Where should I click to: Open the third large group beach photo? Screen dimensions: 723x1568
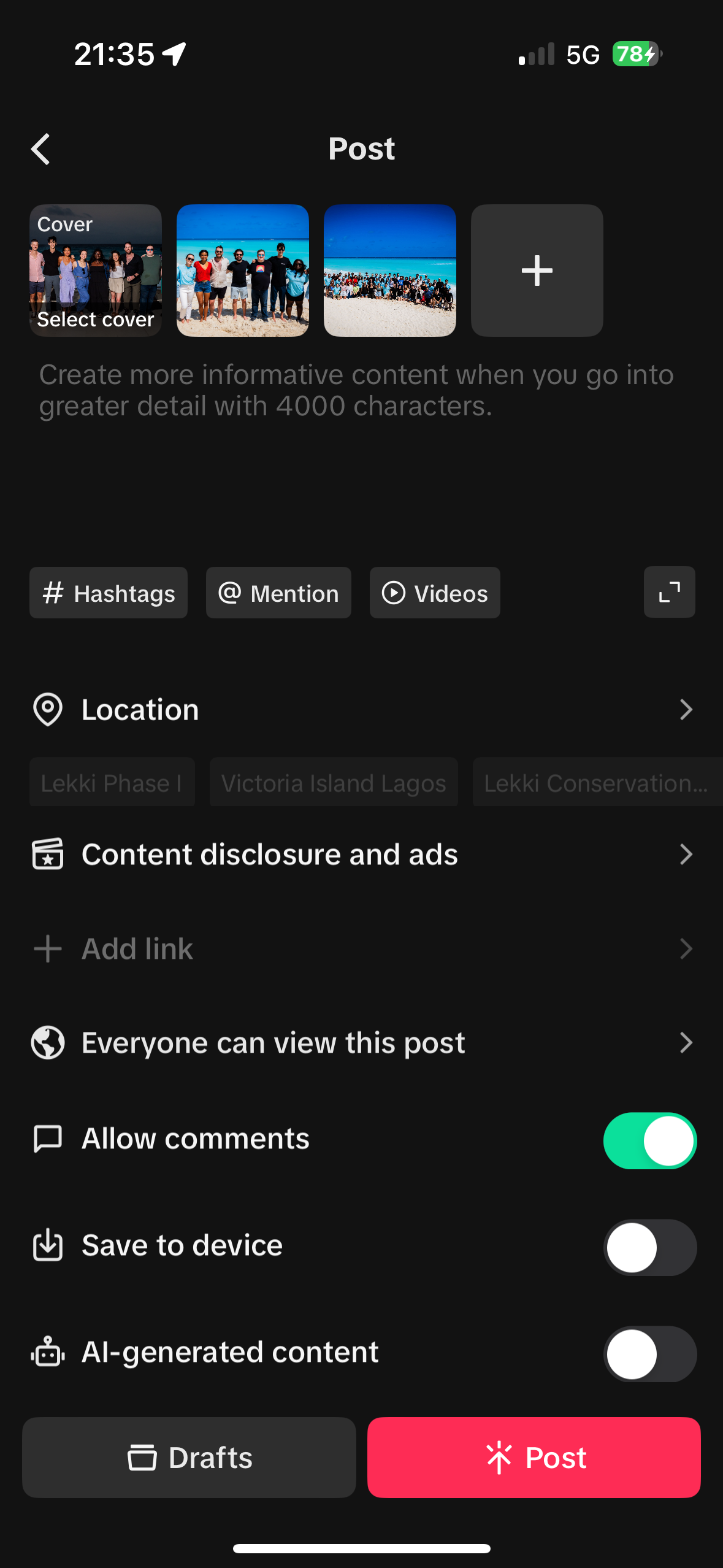coord(390,271)
